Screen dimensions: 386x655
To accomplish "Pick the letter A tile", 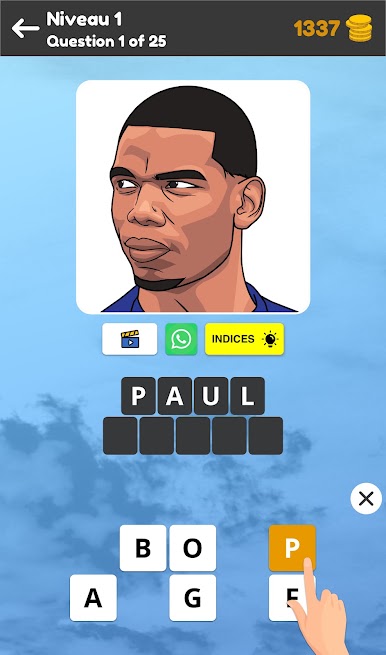I will click(93, 598).
